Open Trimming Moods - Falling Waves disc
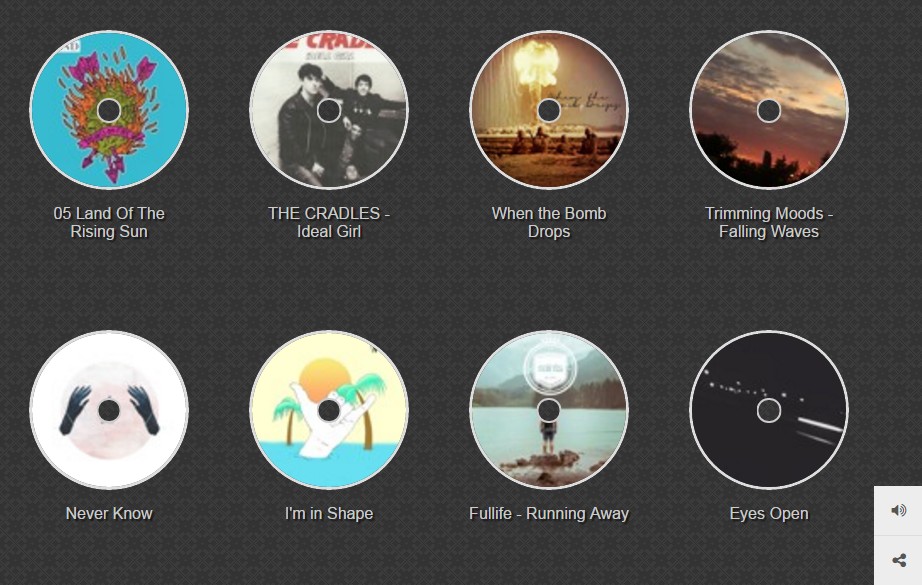 point(769,110)
